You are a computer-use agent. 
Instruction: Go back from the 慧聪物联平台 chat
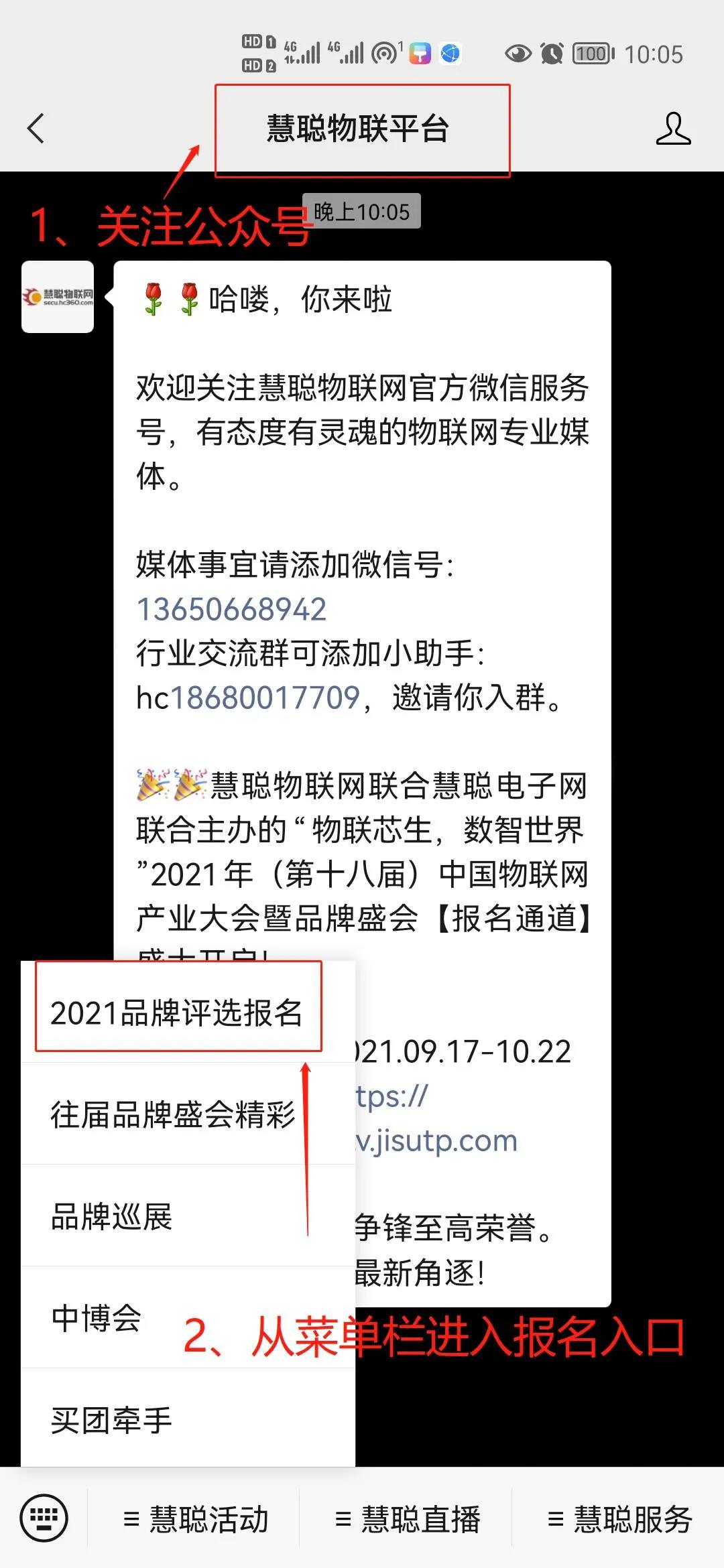click(36, 128)
